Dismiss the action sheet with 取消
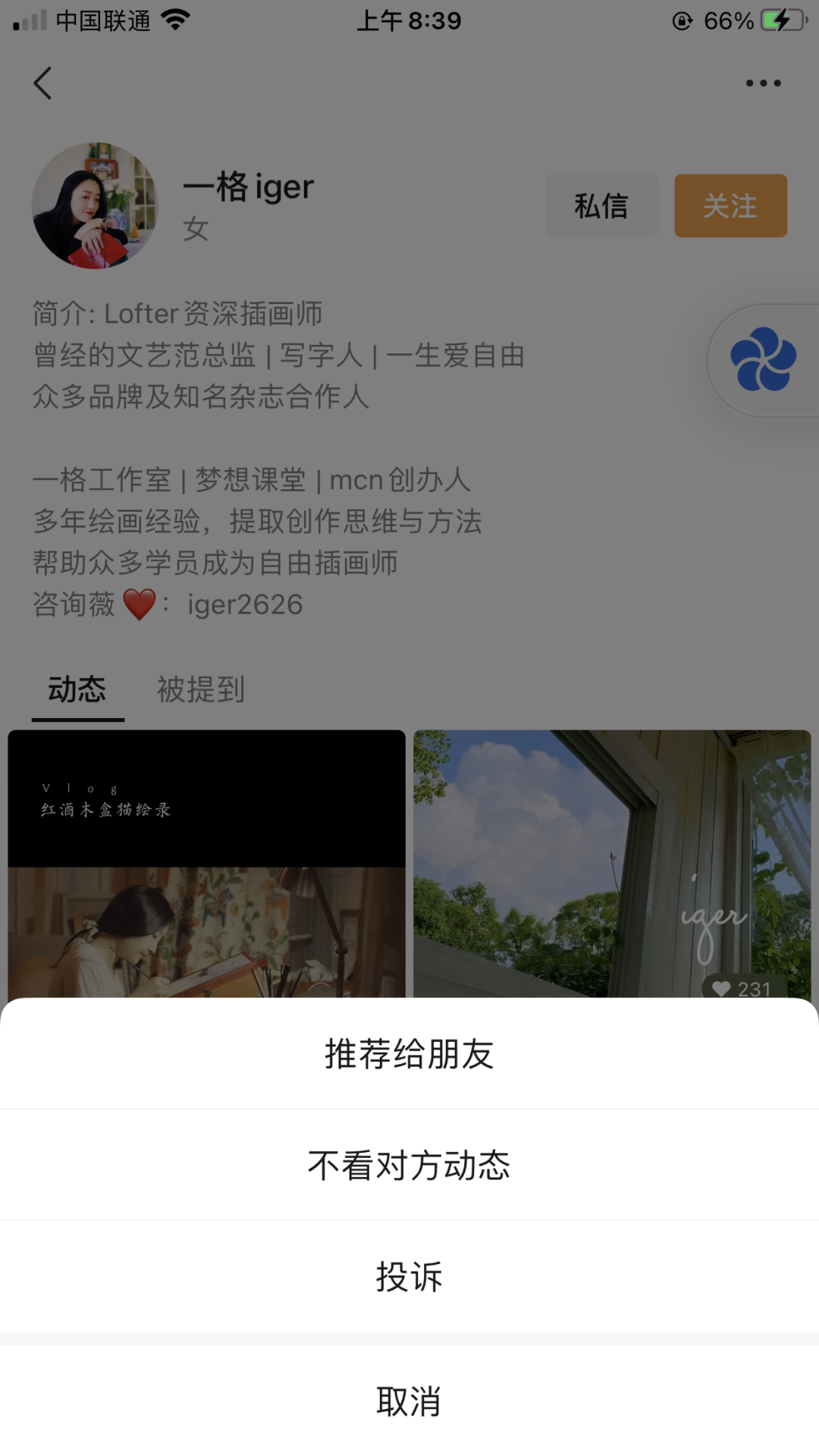Viewport: 819px width, 1456px height. (409, 1401)
